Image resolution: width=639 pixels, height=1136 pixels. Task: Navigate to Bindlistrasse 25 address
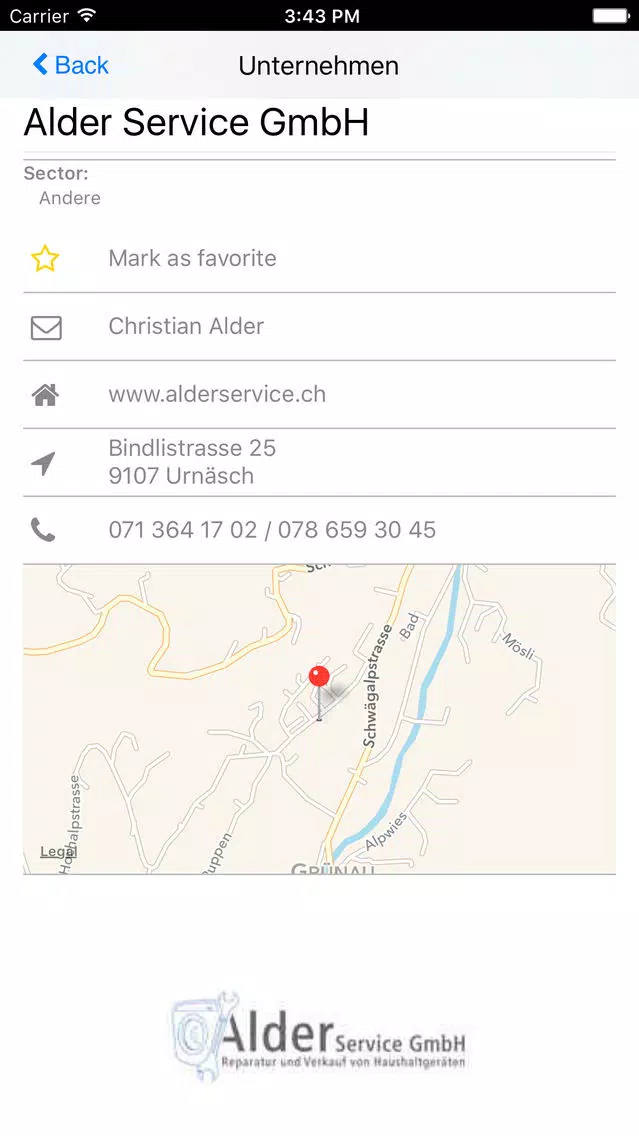click(192, 462)
